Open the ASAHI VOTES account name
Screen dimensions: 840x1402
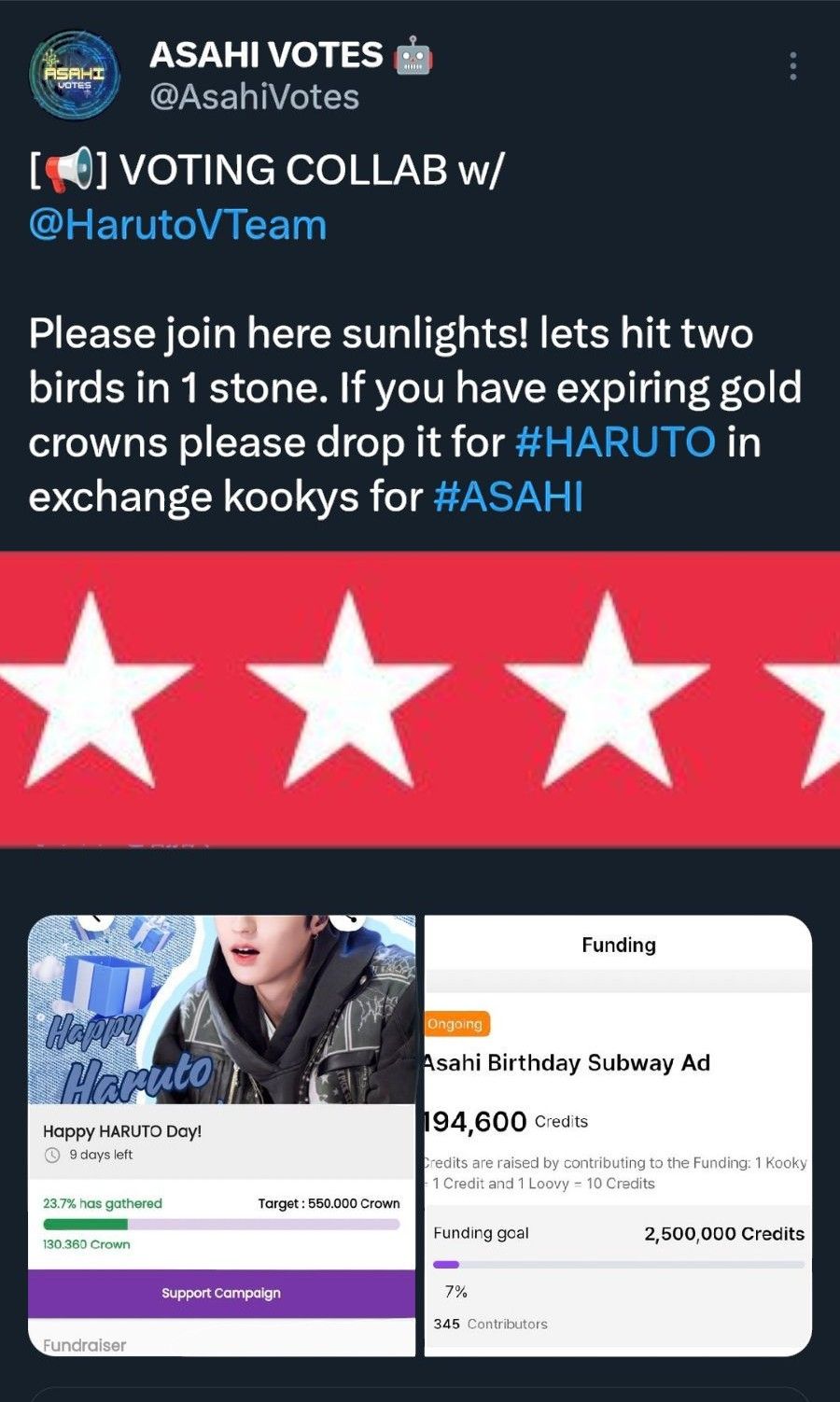pos(267,55)
